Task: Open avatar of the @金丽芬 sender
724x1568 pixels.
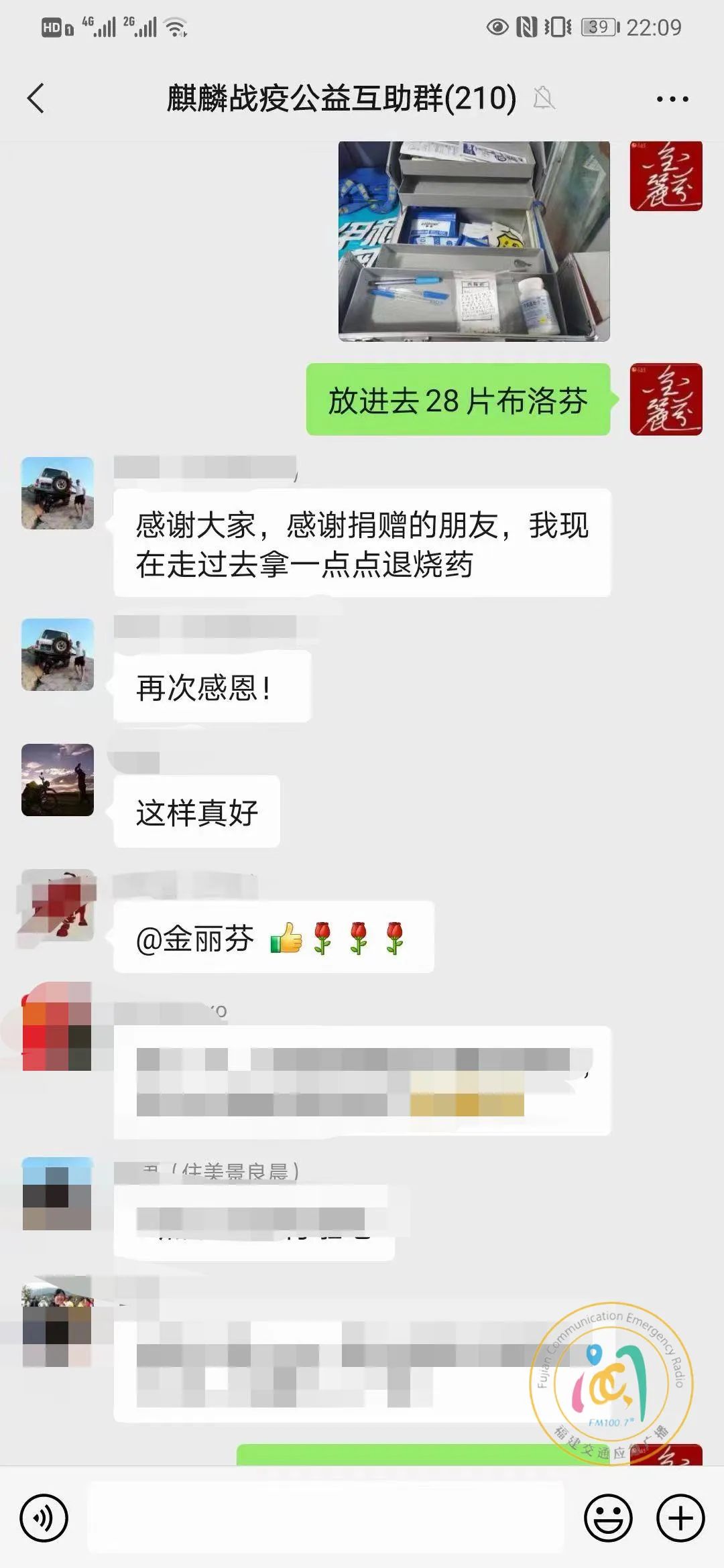Action: coord(58,905)
